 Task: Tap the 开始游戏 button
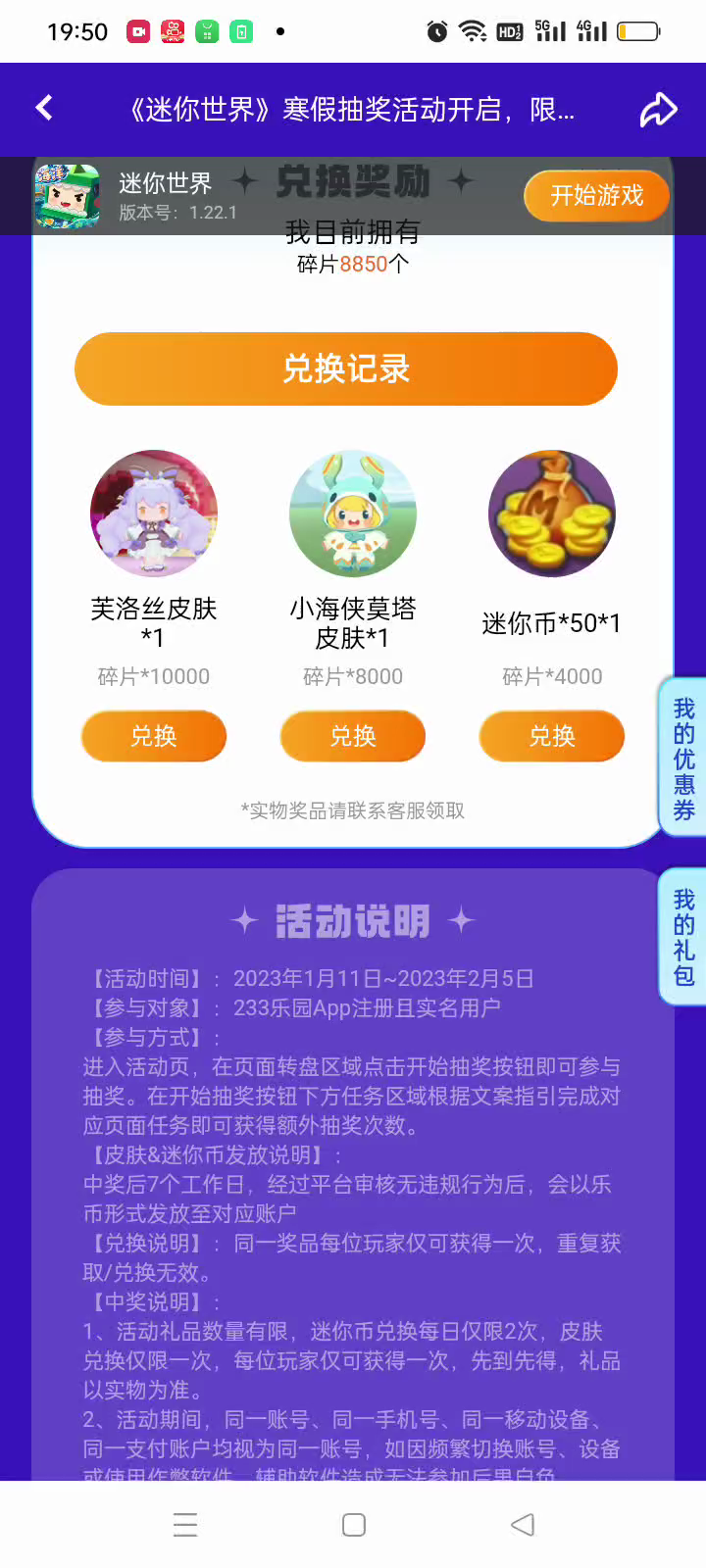596,196
